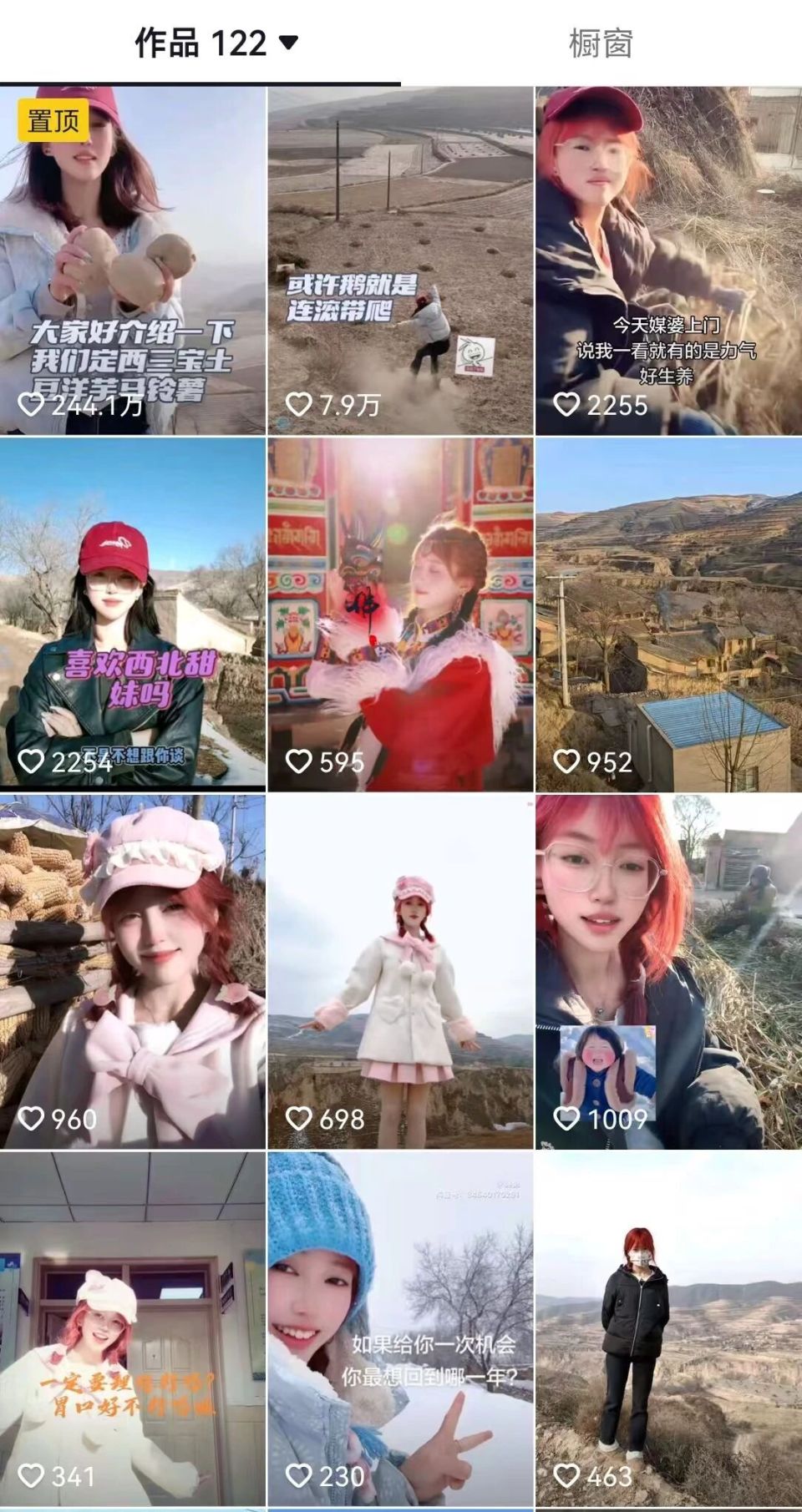802x1512 pixels.
Task: Open the Tibetan mask costume video
Action: click(x=401, y=601)
